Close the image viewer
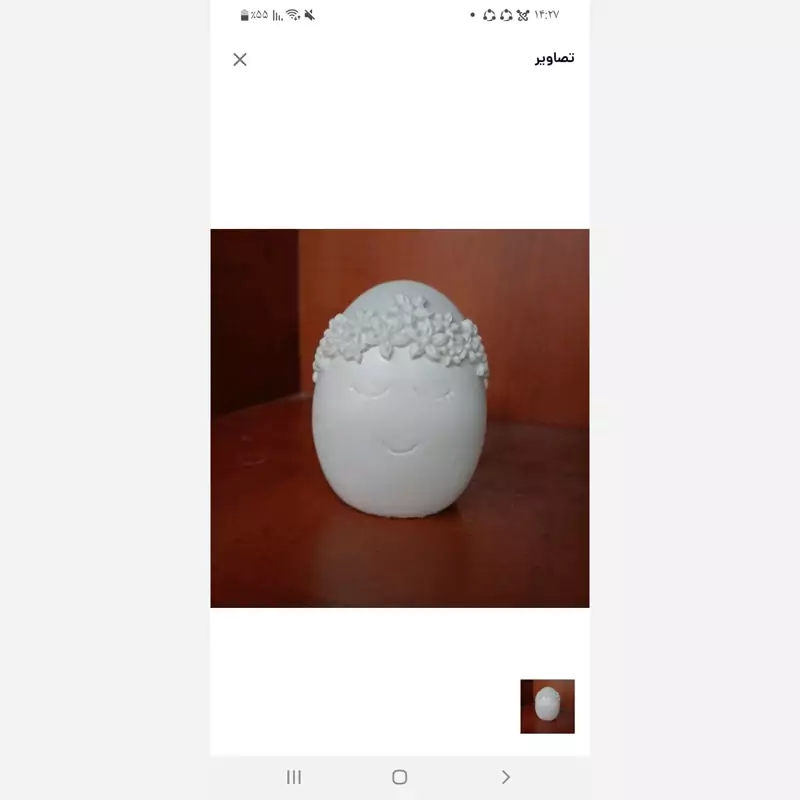This screenshot has width=800, height=800. pos(240,59)
